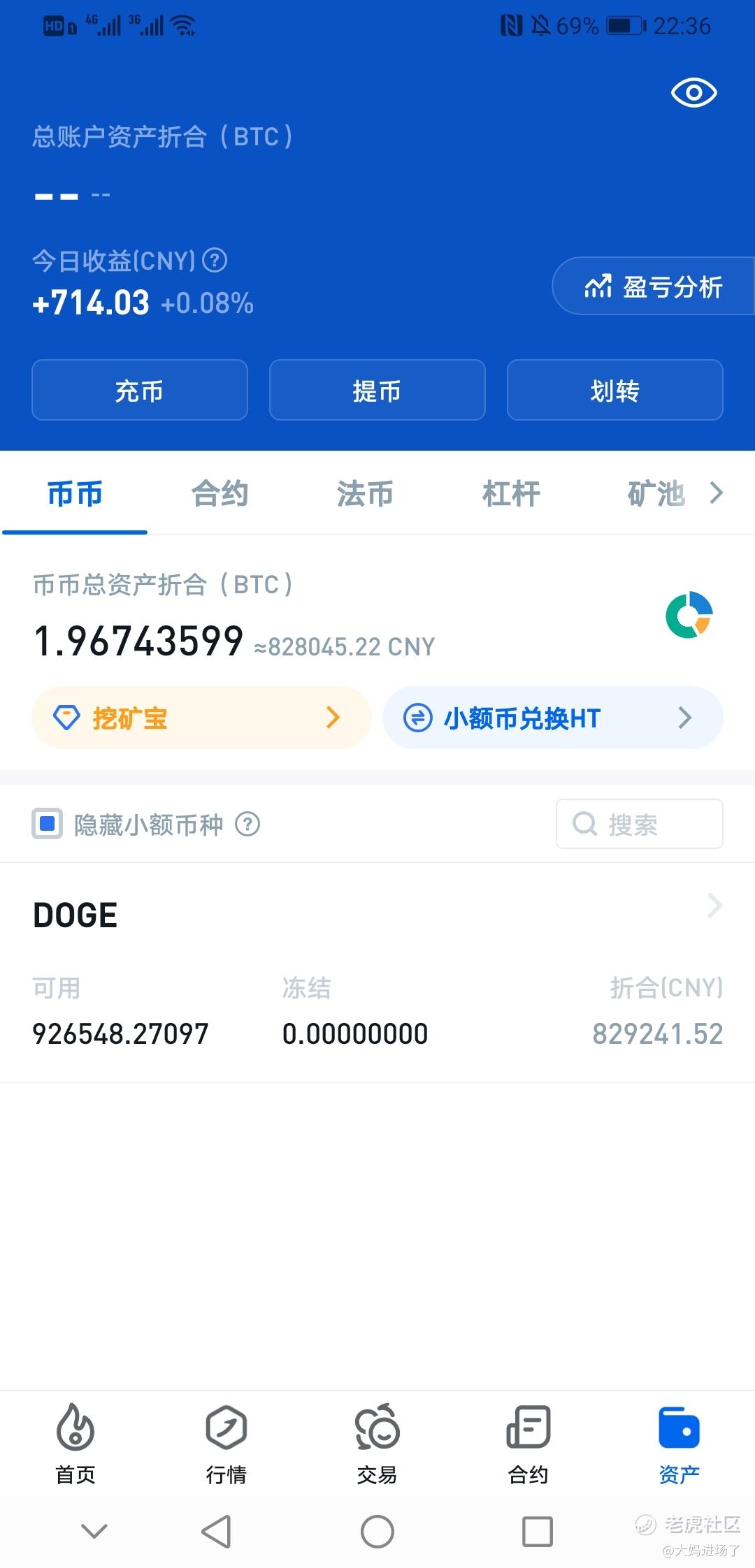This screenshot has width=755, height=1568.
Task: Tap the system back button
Action: pos(216,1532)
